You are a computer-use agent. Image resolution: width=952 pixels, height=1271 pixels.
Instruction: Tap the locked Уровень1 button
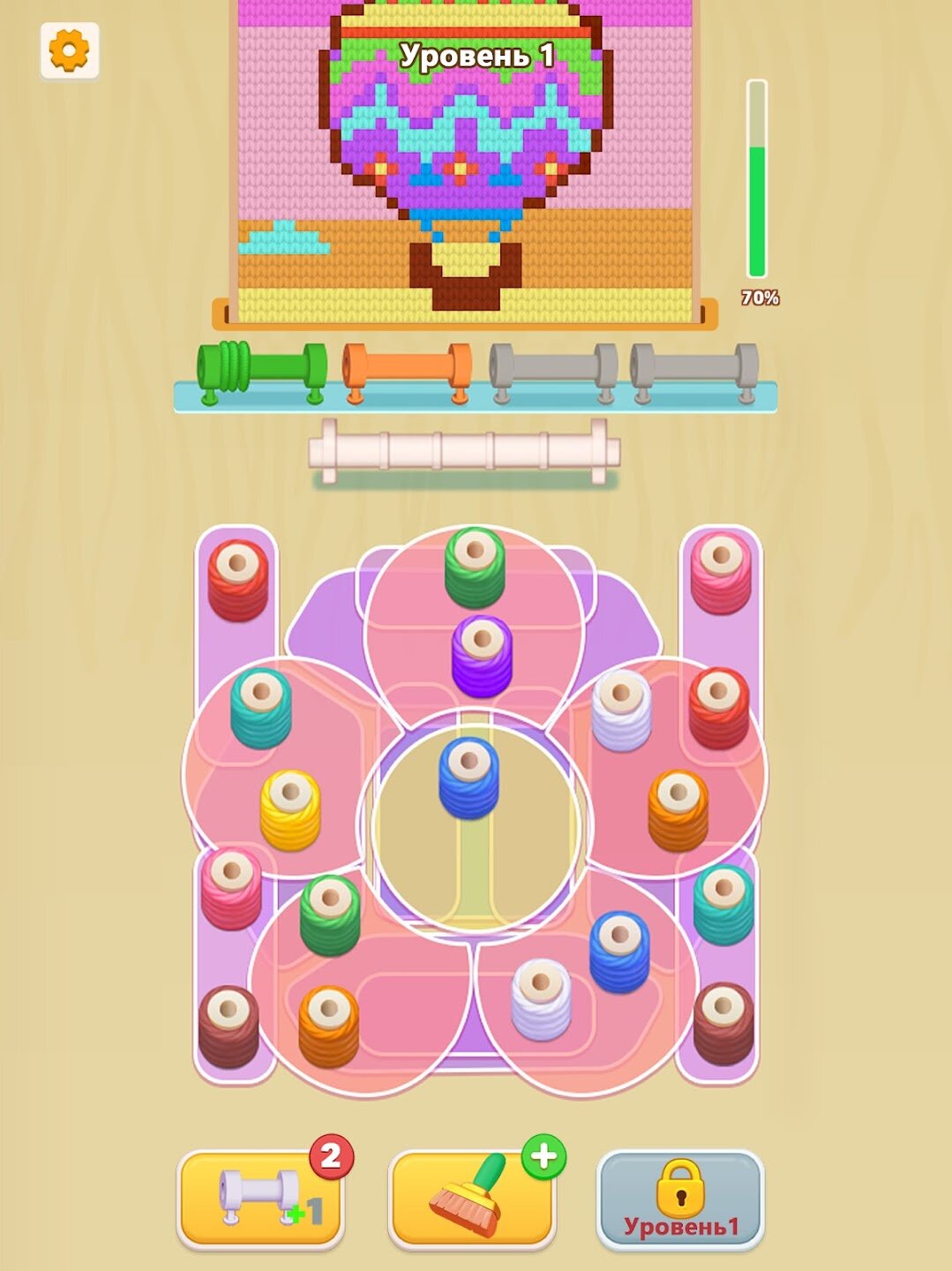[x=680, y=1200]
